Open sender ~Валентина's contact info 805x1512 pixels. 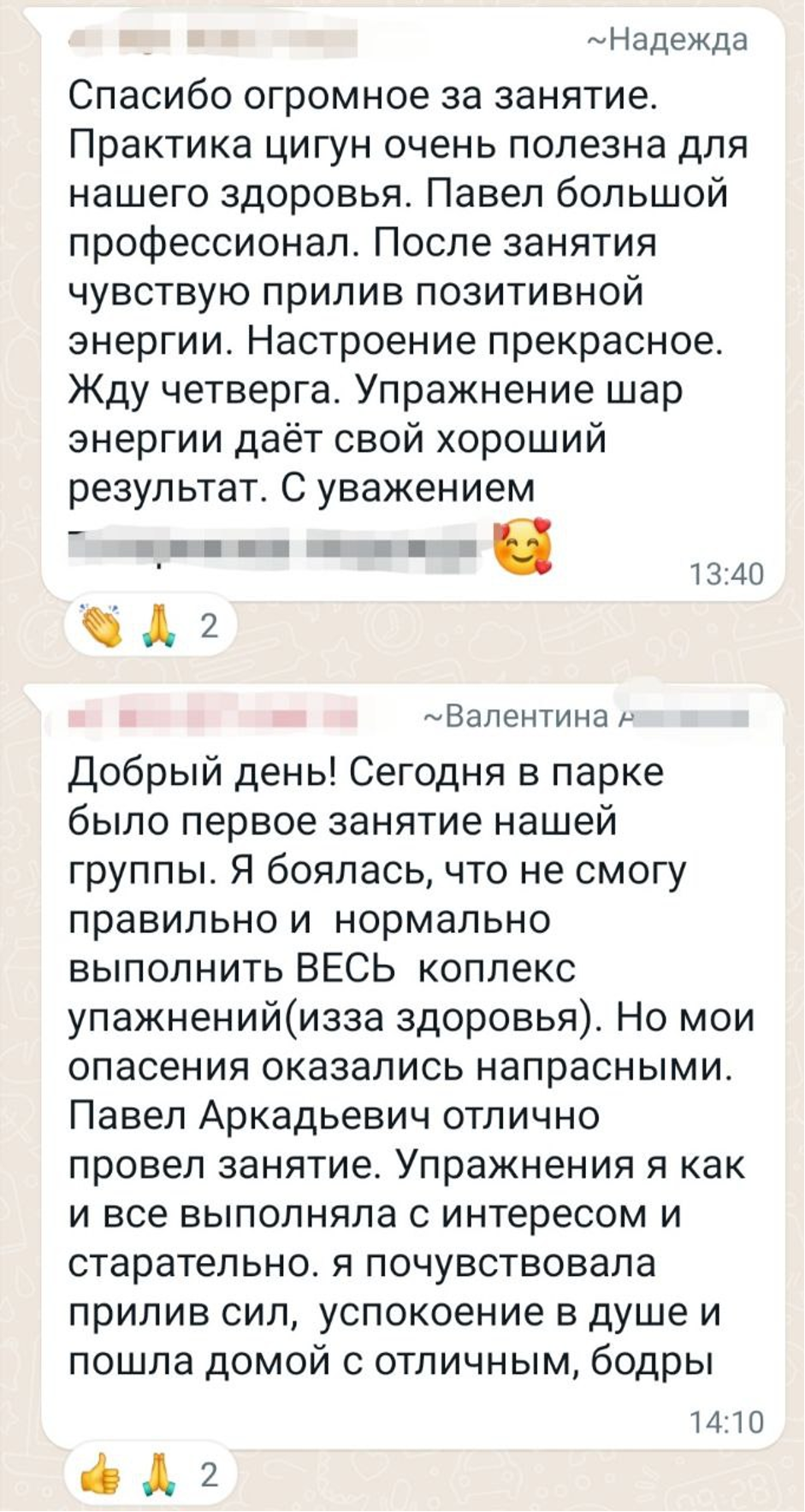588,715
